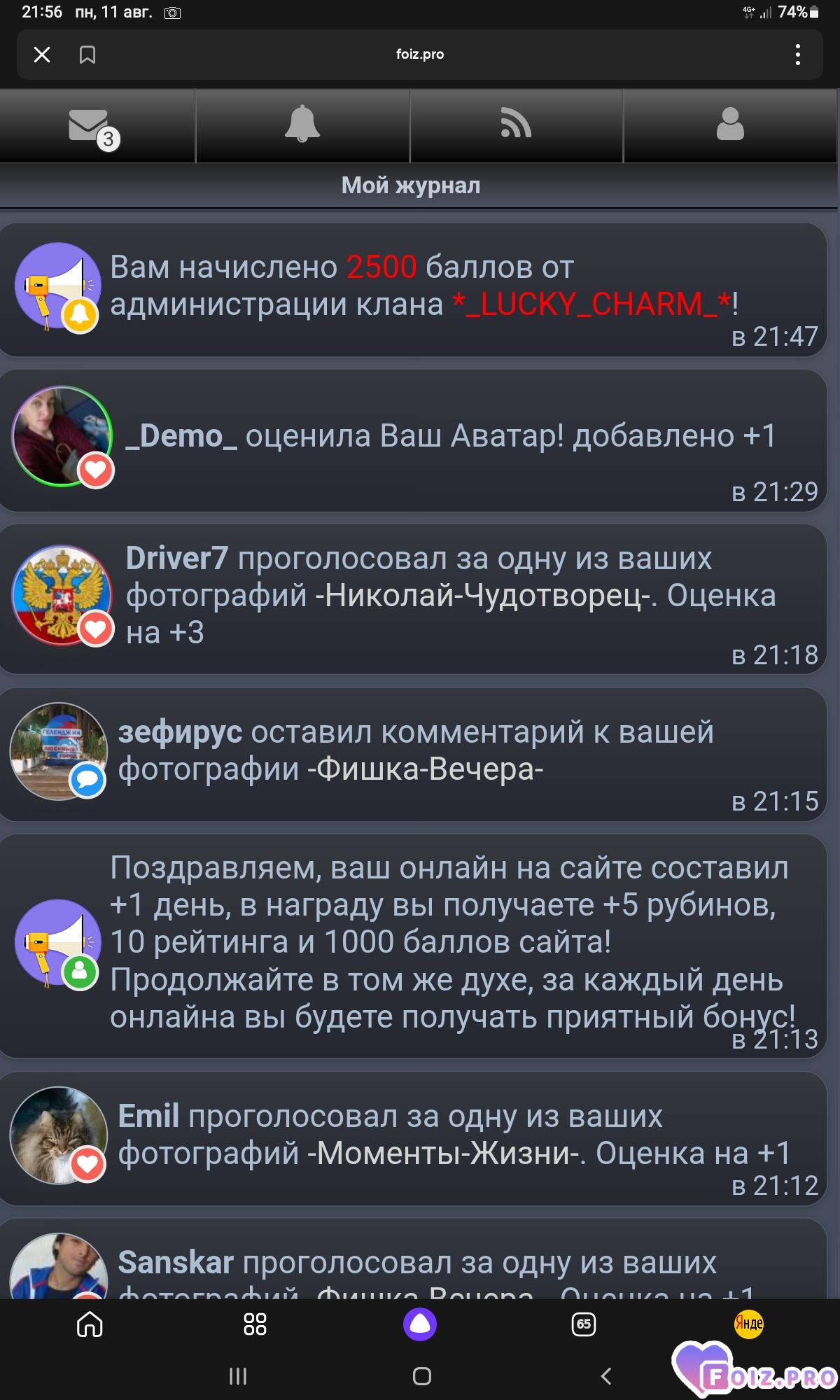This screenshot has width=840, height=1400.
Task: Open the notifications bell tab
Action: click(x=302, y=125)
